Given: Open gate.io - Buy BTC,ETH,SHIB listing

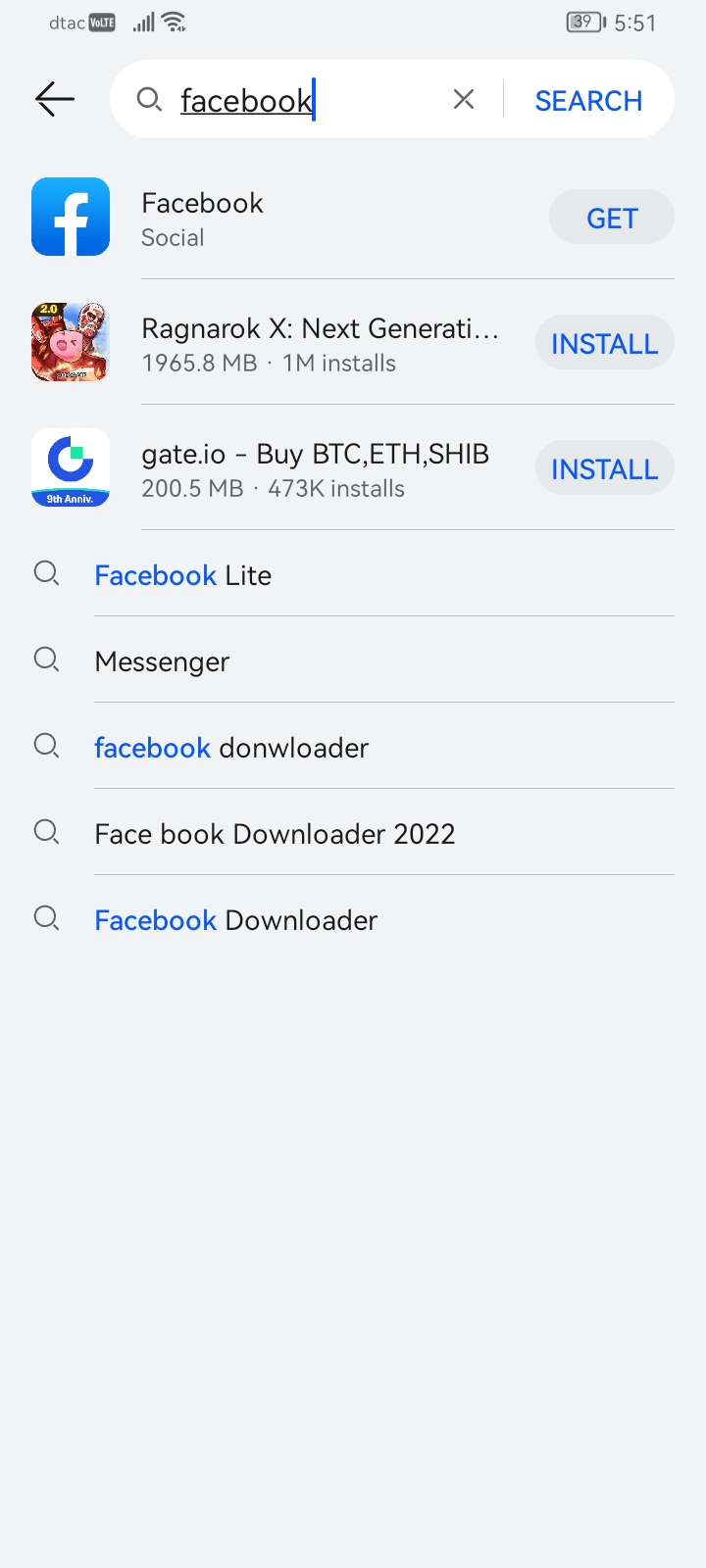Looking at the screenshot, I should point(314,468).
